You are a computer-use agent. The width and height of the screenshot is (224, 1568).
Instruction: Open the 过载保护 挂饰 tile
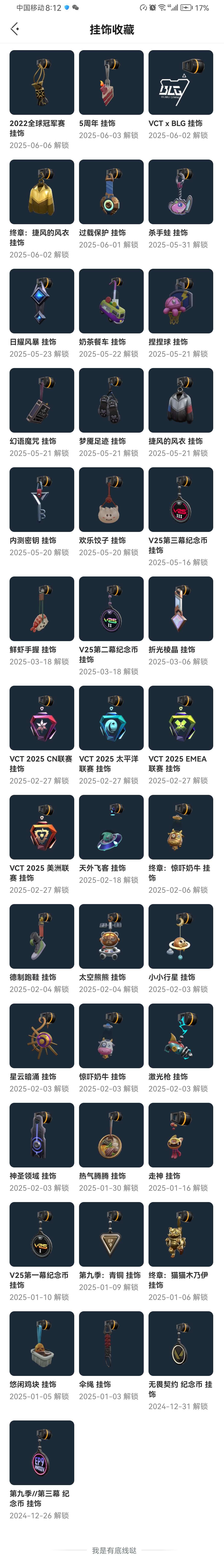click(111, 192)
